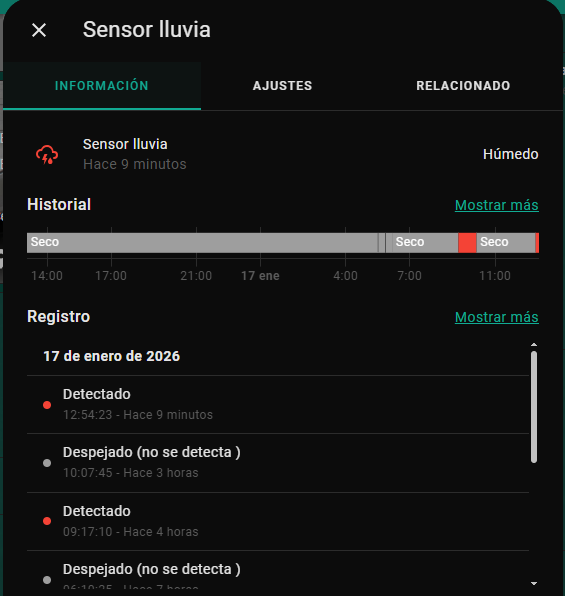The image size is (565, 596).
Task: Switch to the Ajustes tab
Action: tap(282, 86)
